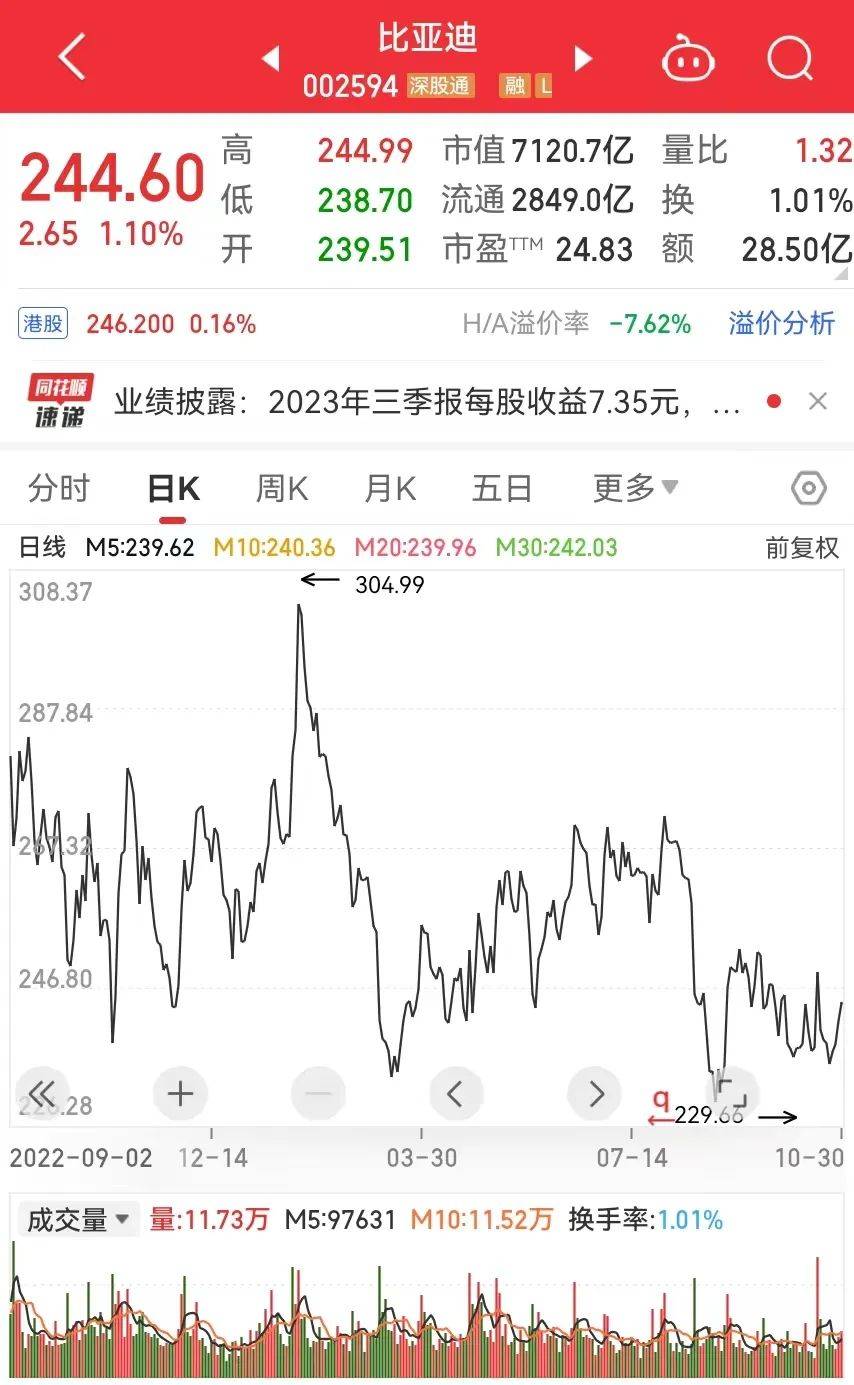Switch to the previous stock with the left triangle
This screenshot has height=1385, width=854.
270,59
